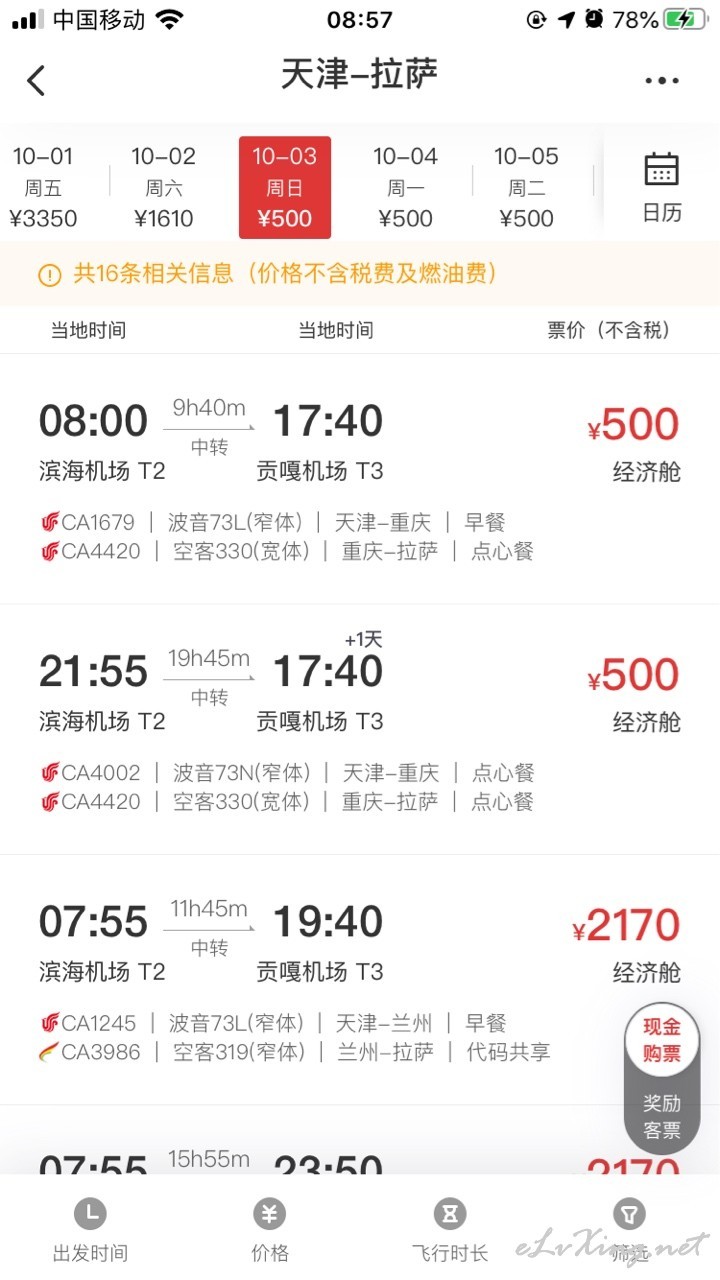Screen dimensions: 720x1280
Task: Go back from the 天津–拉萨 page
Action: coord(36,80)
